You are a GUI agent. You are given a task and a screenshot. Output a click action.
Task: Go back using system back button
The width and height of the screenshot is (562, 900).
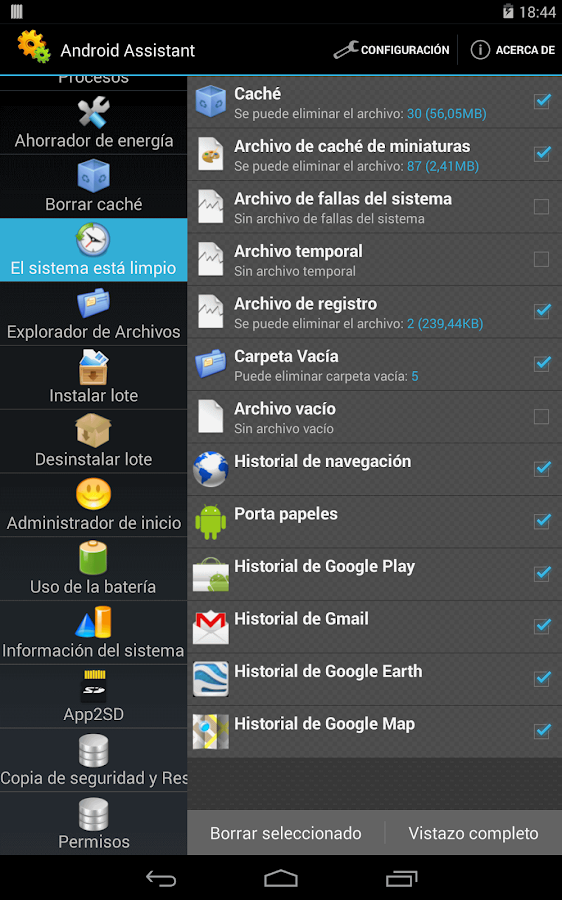click(x=161, y=878)
